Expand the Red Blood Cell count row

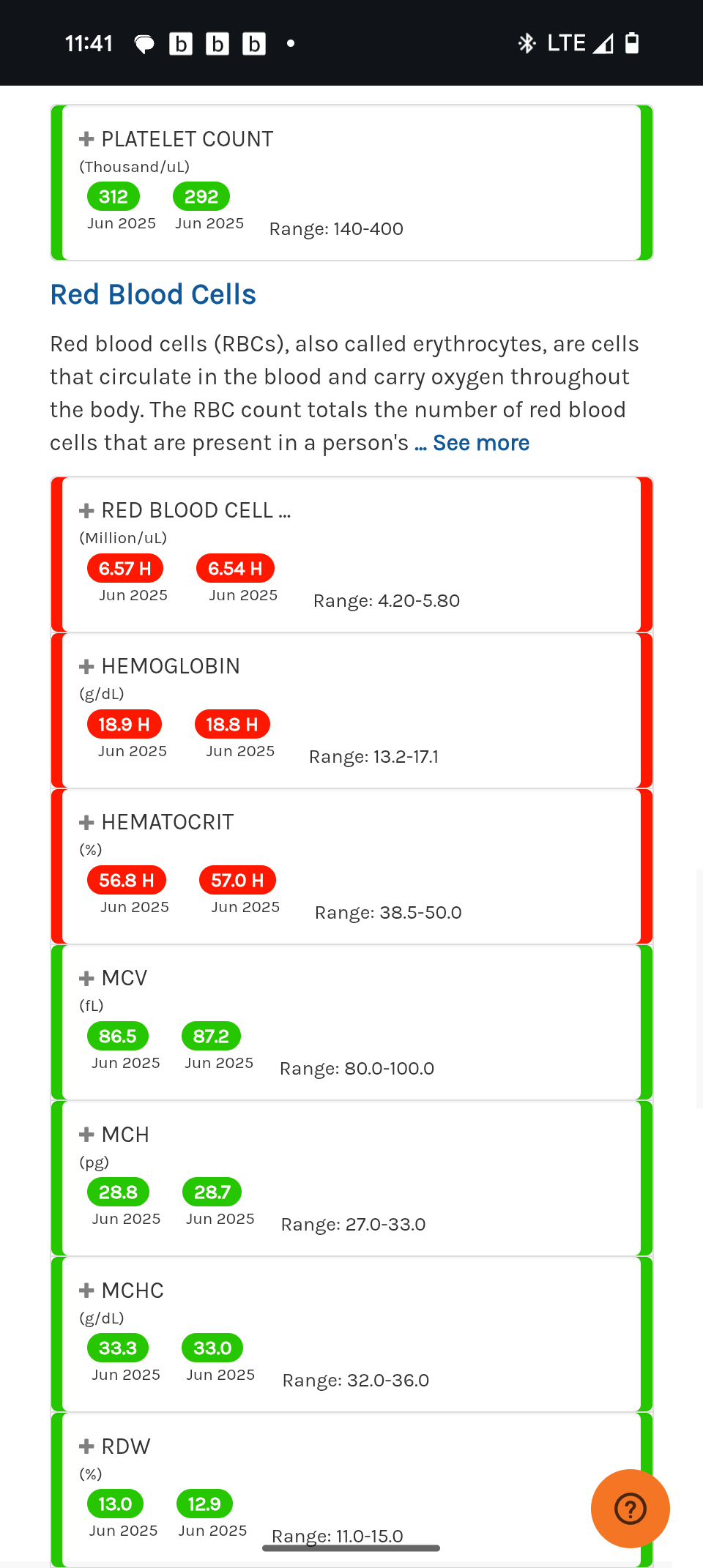click(87, 510)
